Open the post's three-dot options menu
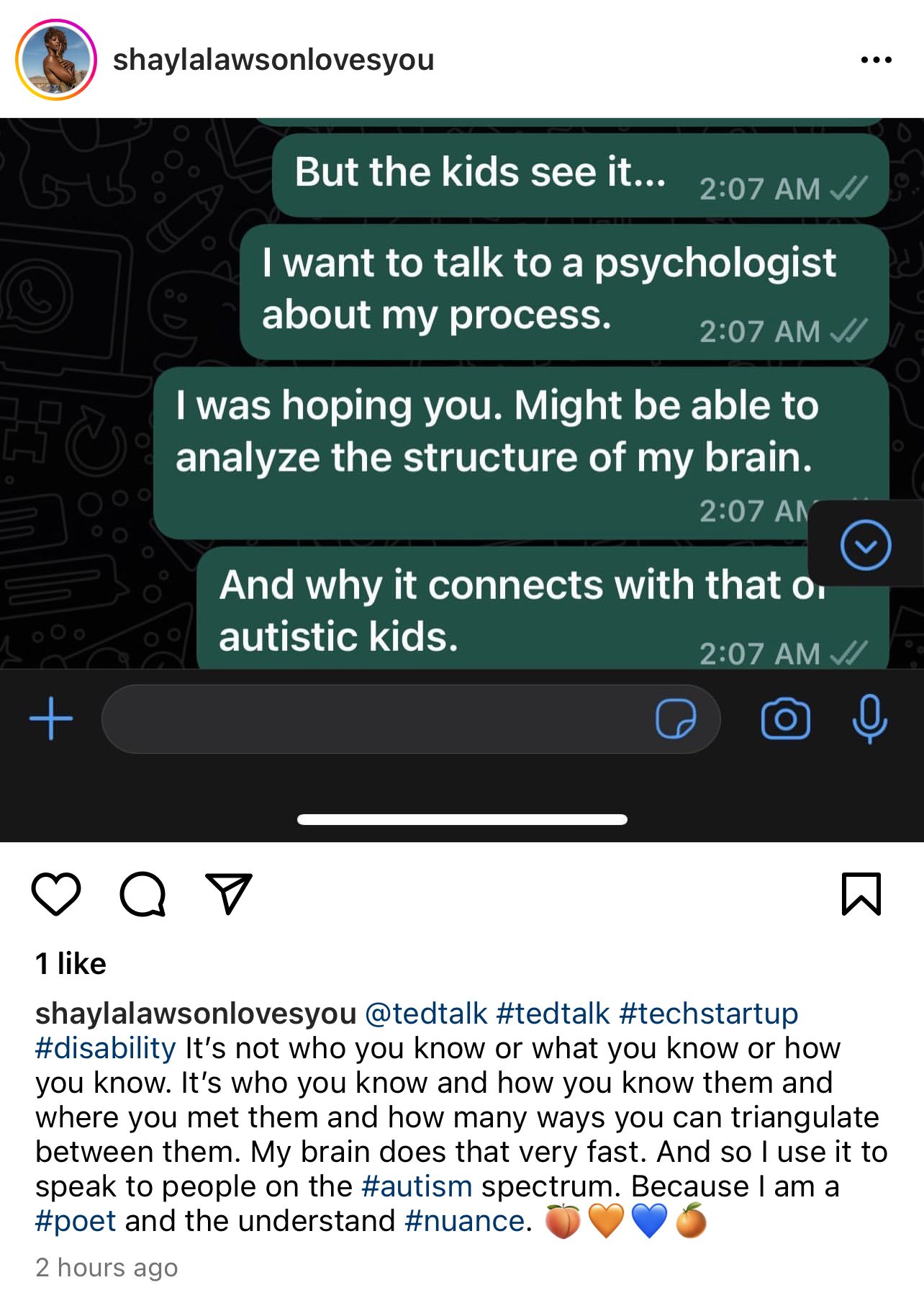Image resolution: width=924 pixels, height=1303 pixels. pos(876,60)
